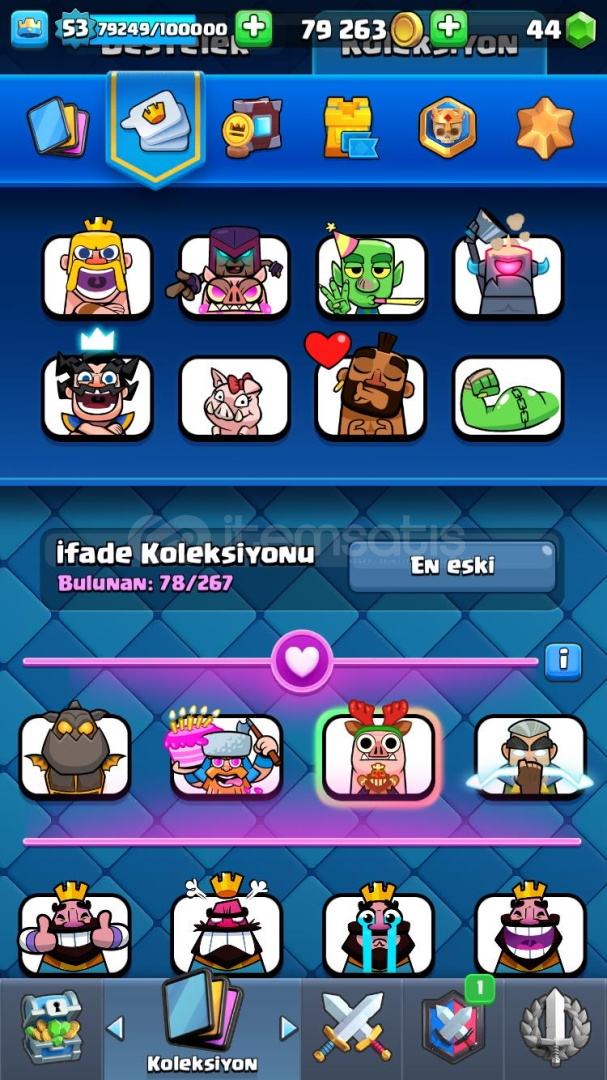Add experience with the plus beside level bar

point(254,28)
